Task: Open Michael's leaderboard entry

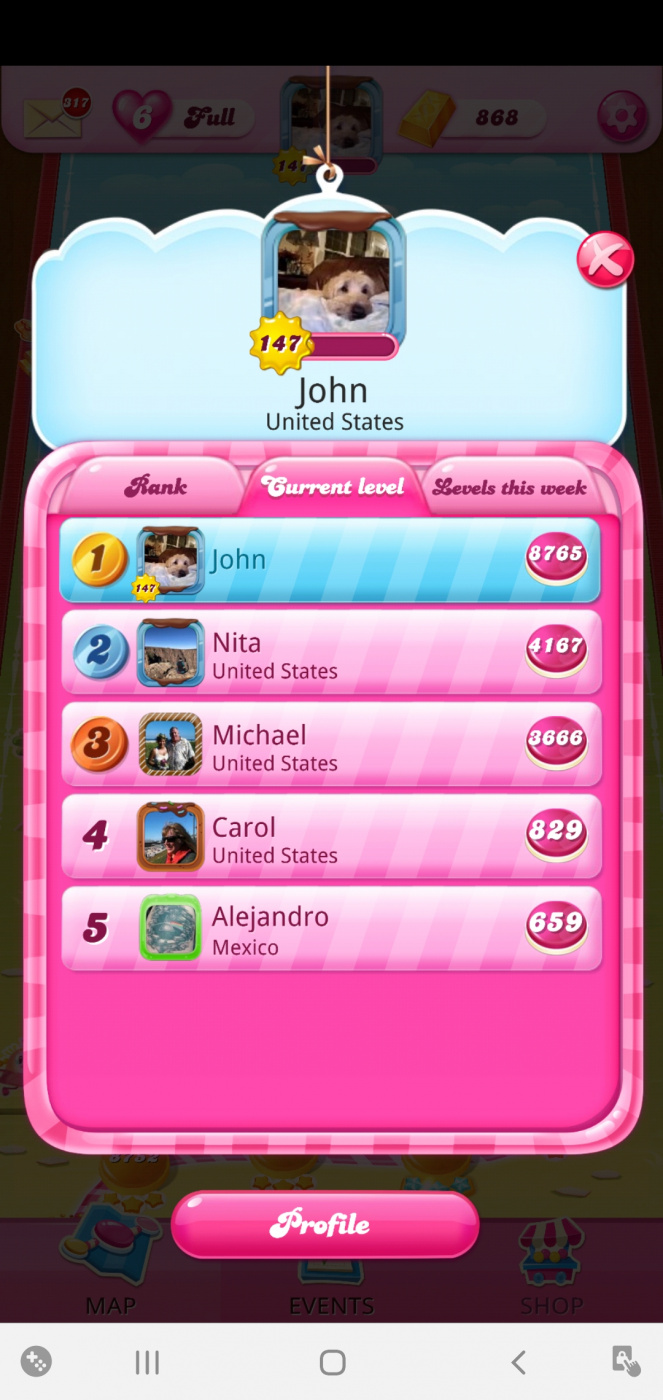Action: point(330,745)
